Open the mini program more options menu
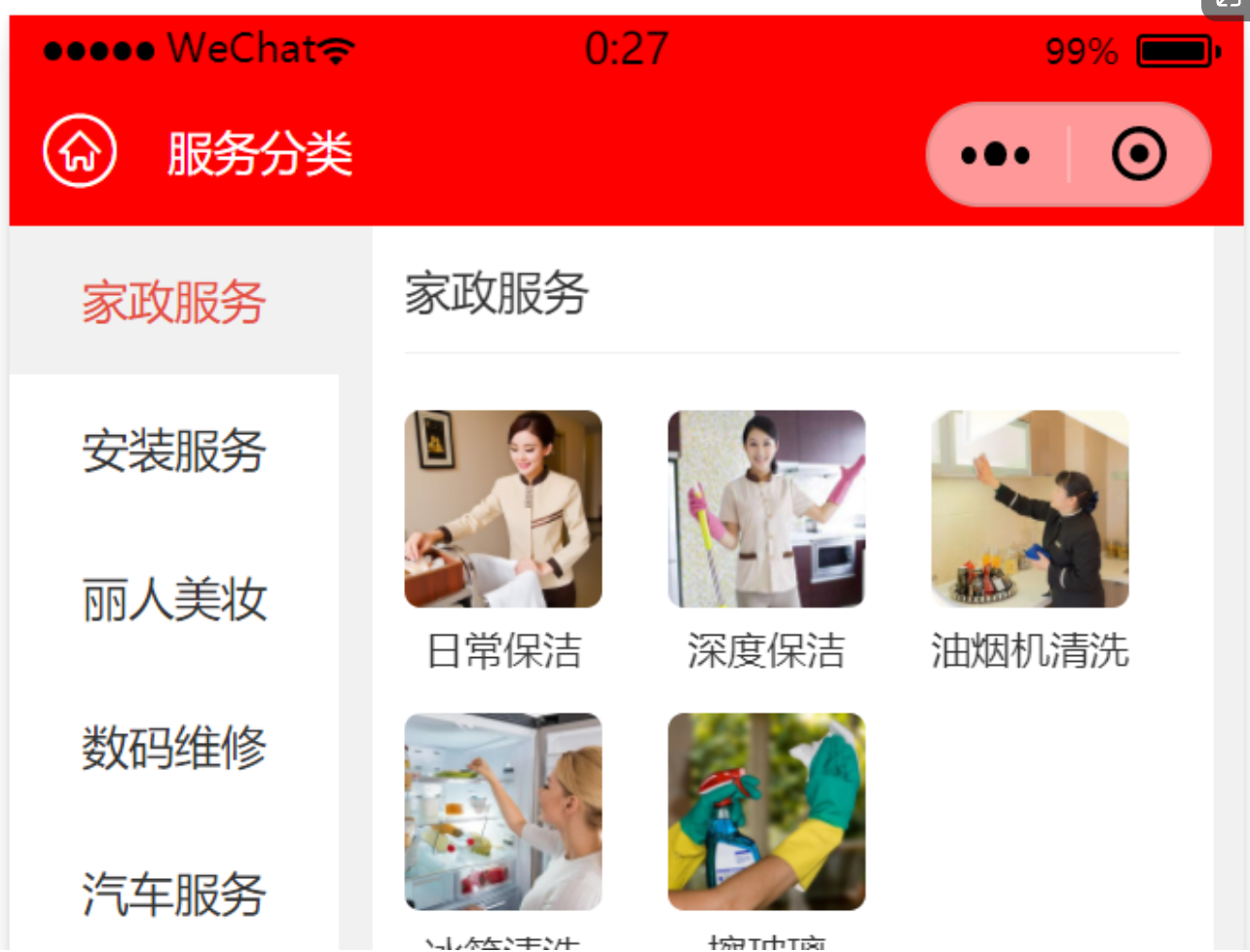This screenshot has width=1250, height=952. point(995,155)
